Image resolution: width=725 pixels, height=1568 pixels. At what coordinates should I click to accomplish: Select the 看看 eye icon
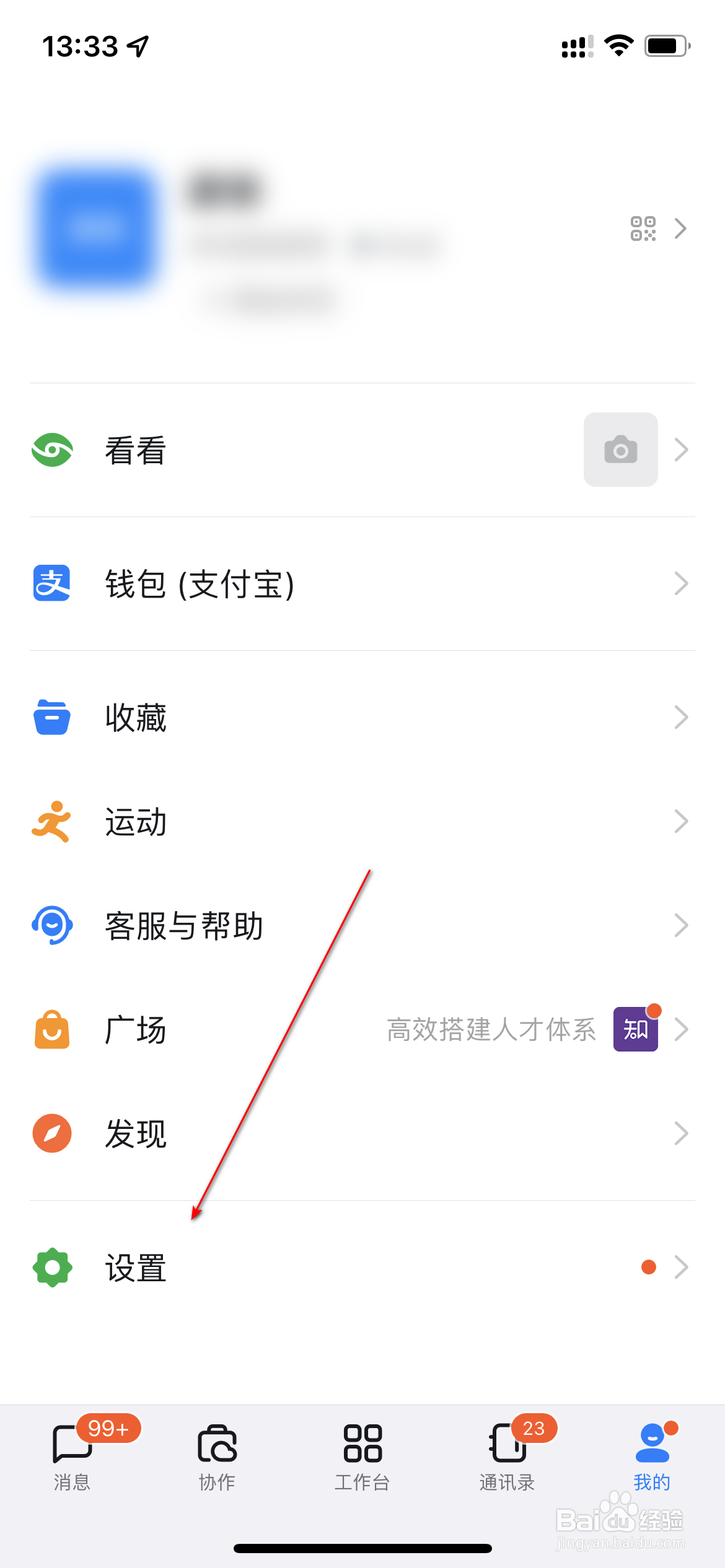[x=53, y=450]
